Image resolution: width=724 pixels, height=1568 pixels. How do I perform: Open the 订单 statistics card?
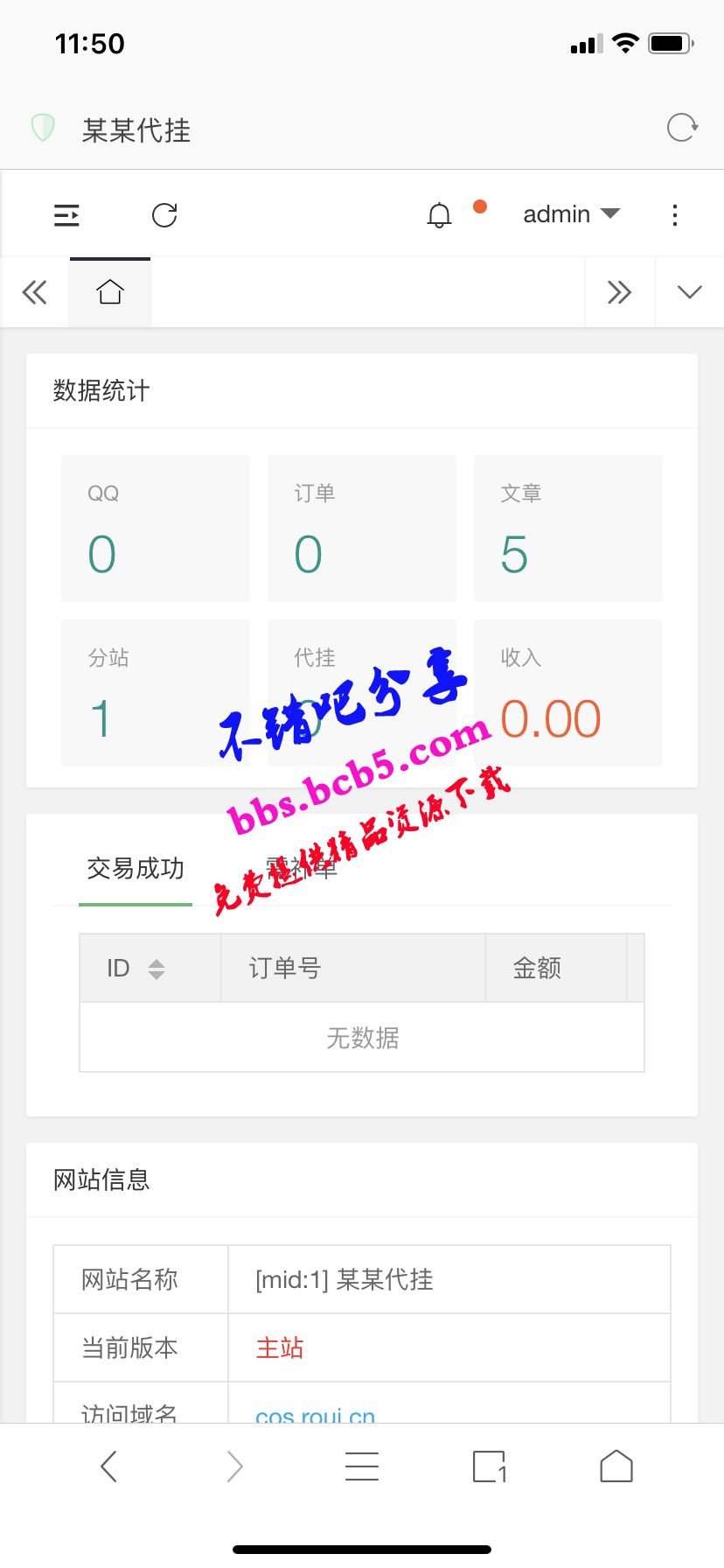coord(362,528)
